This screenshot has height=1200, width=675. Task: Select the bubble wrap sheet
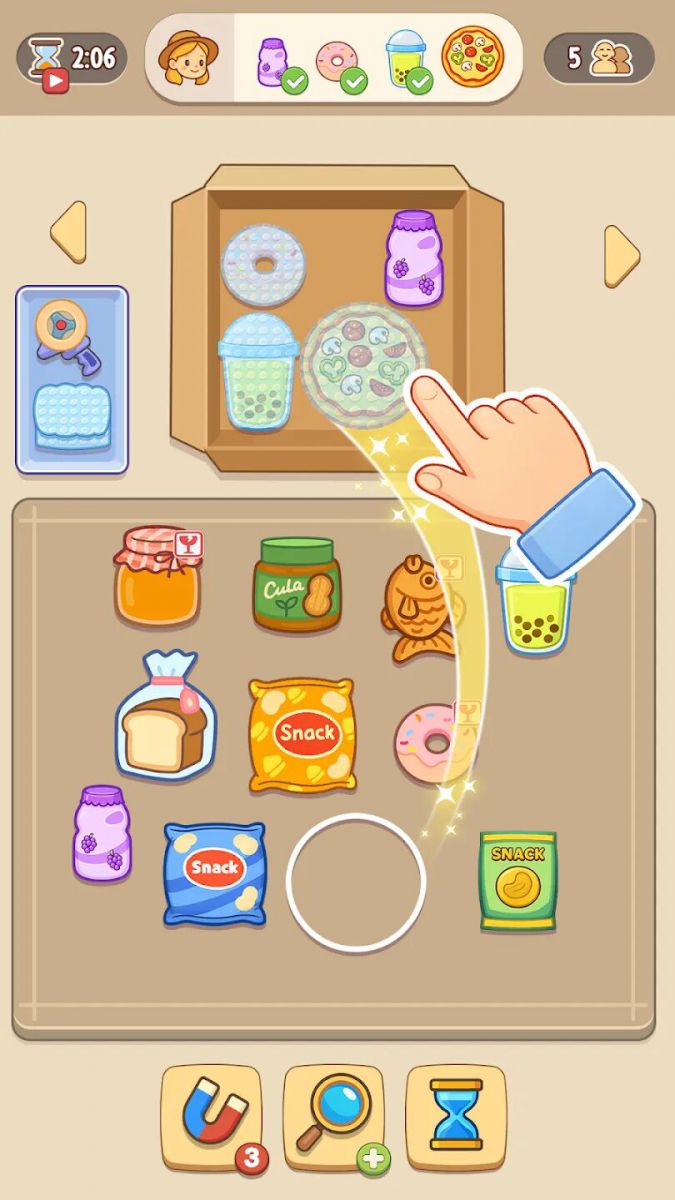coord(71,416)
